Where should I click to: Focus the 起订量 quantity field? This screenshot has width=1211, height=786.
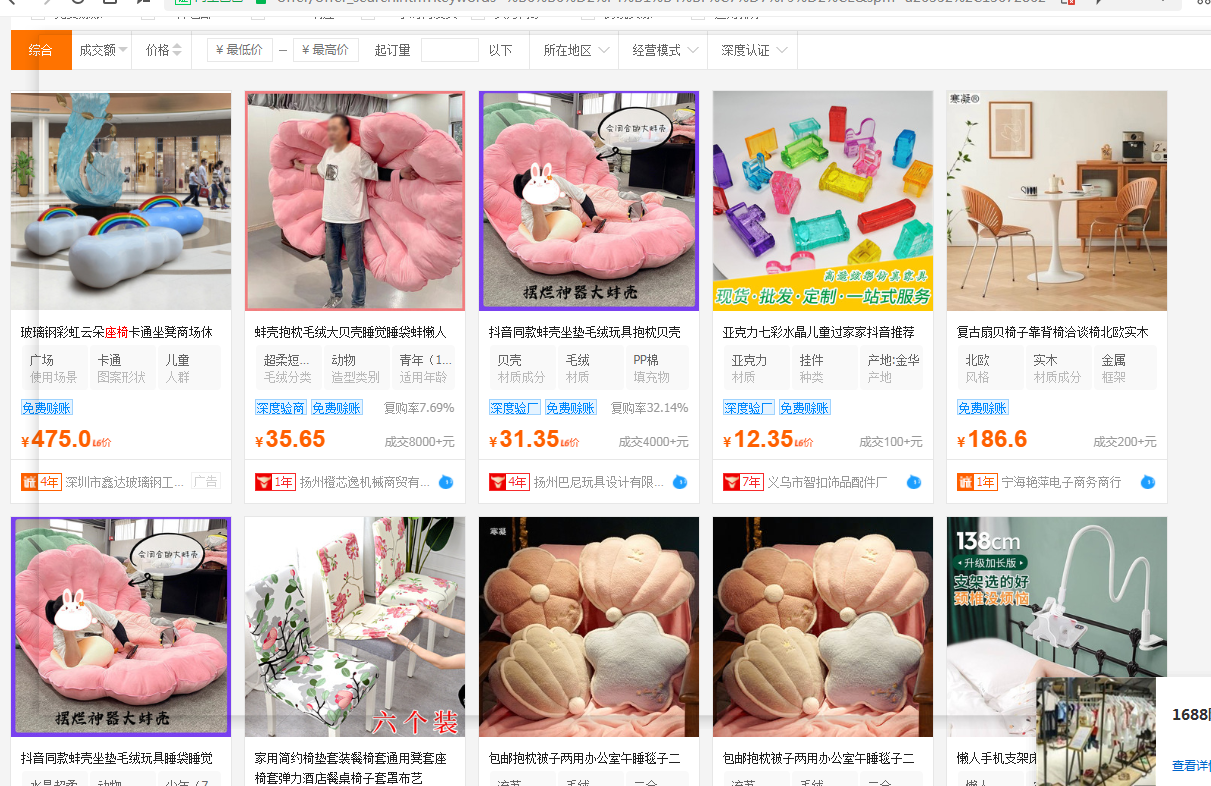pos(449,50)
